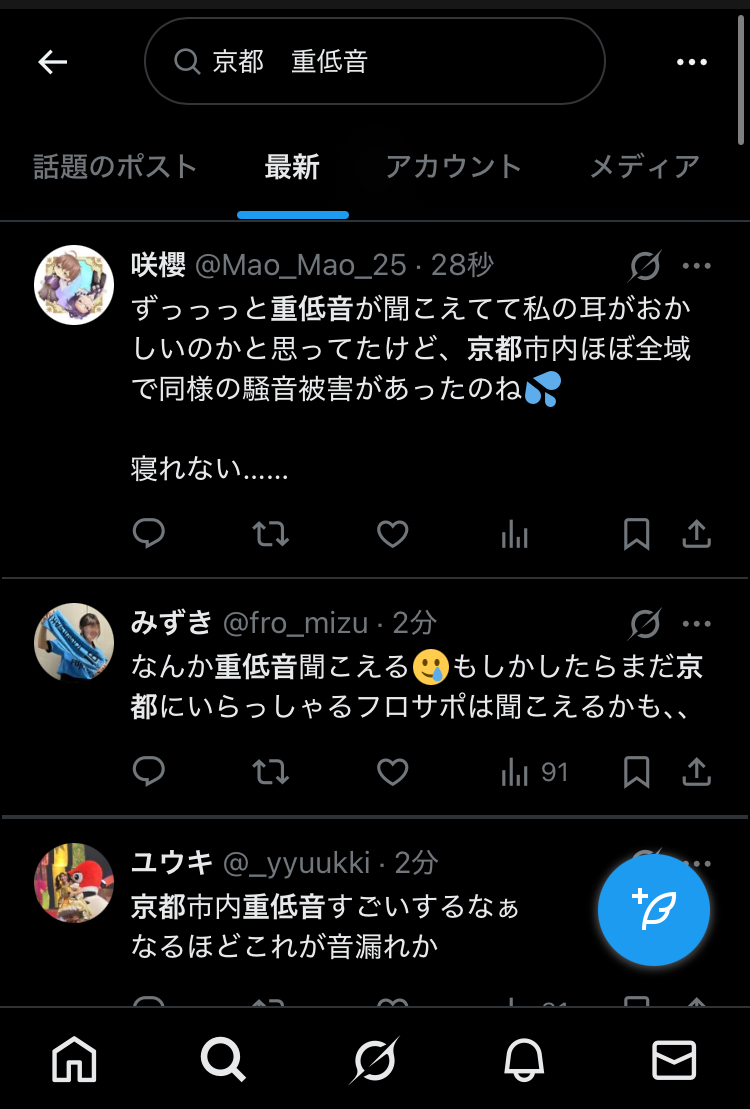Open ユウキ's post about 音漏れ
750x1109 pixels.
[x=325, y=926]
